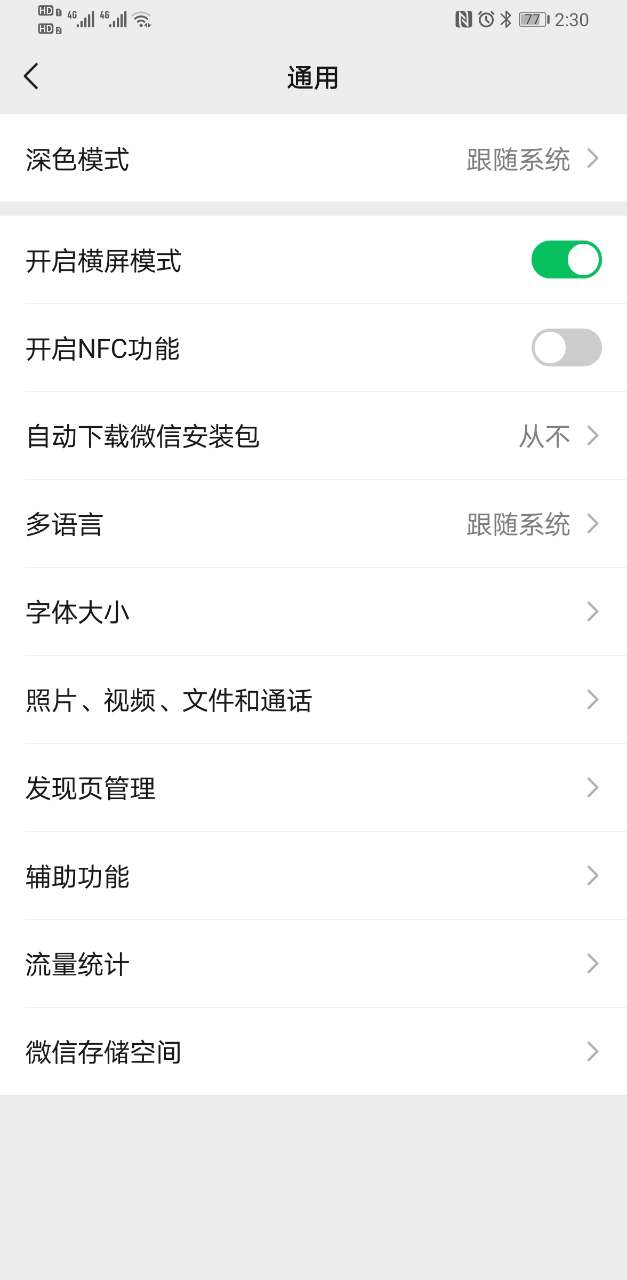627x1280 pixels.
Task: View 流量统计 data usage statistics
Action: pyautogui.click(x=313, y=964)
